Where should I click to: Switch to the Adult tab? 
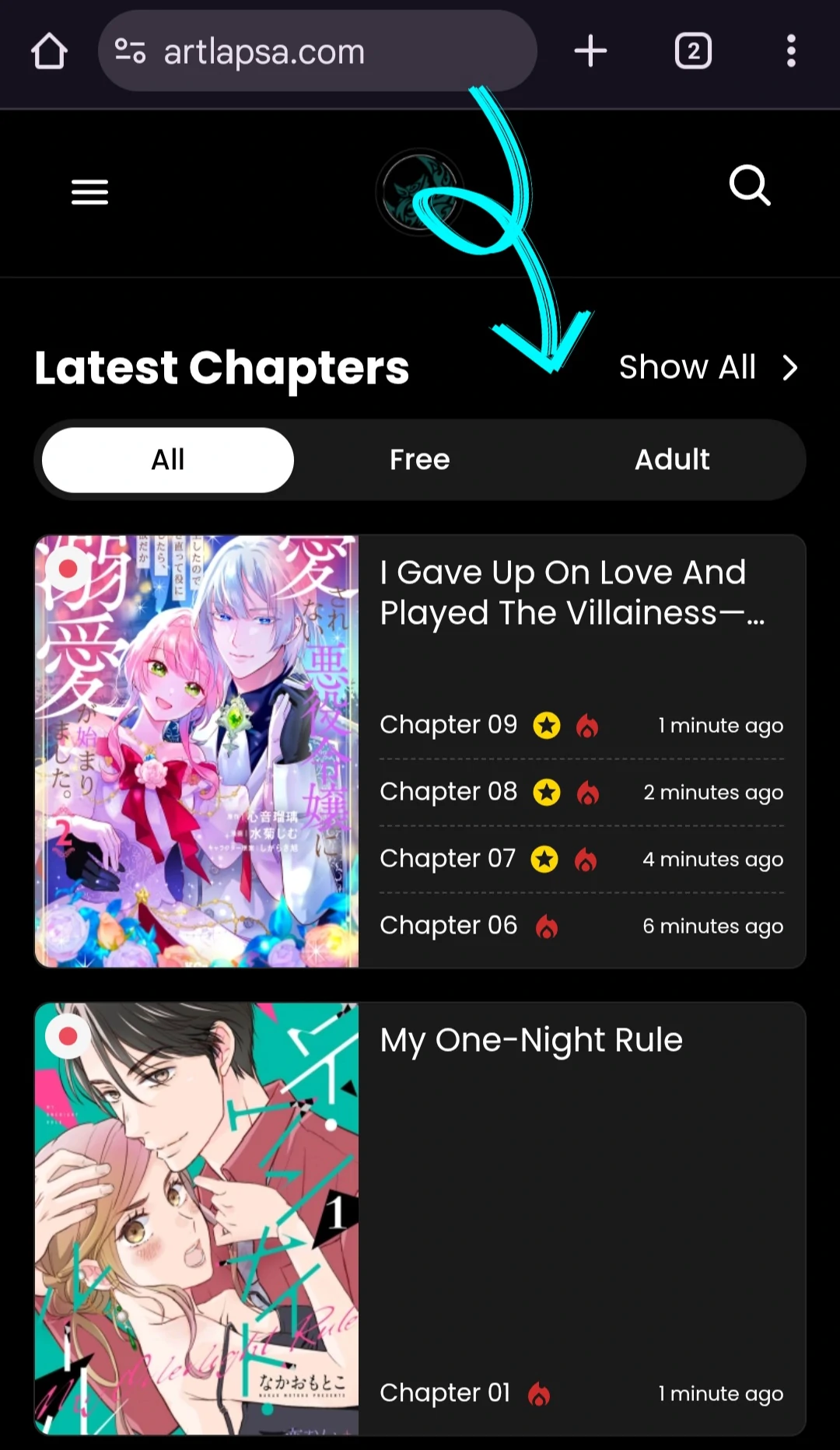point(672,460)
